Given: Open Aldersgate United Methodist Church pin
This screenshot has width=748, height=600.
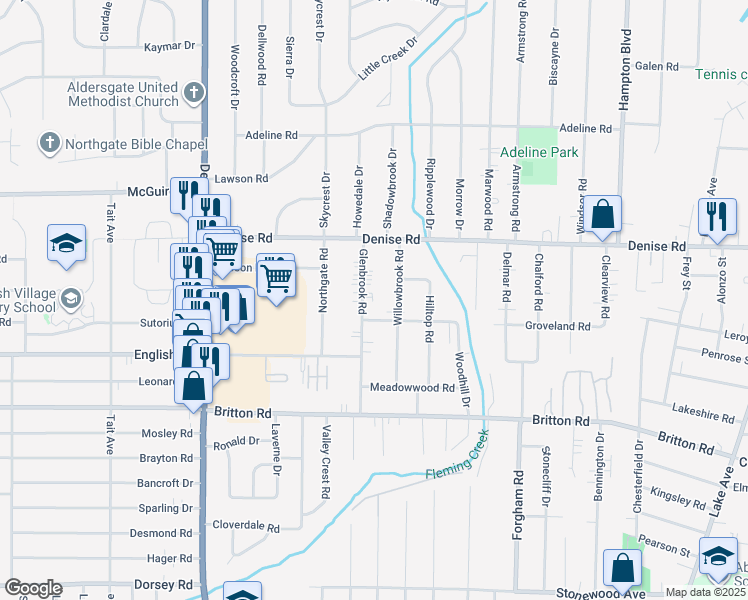Looking at the screenshot, I should tap(194, 93).
